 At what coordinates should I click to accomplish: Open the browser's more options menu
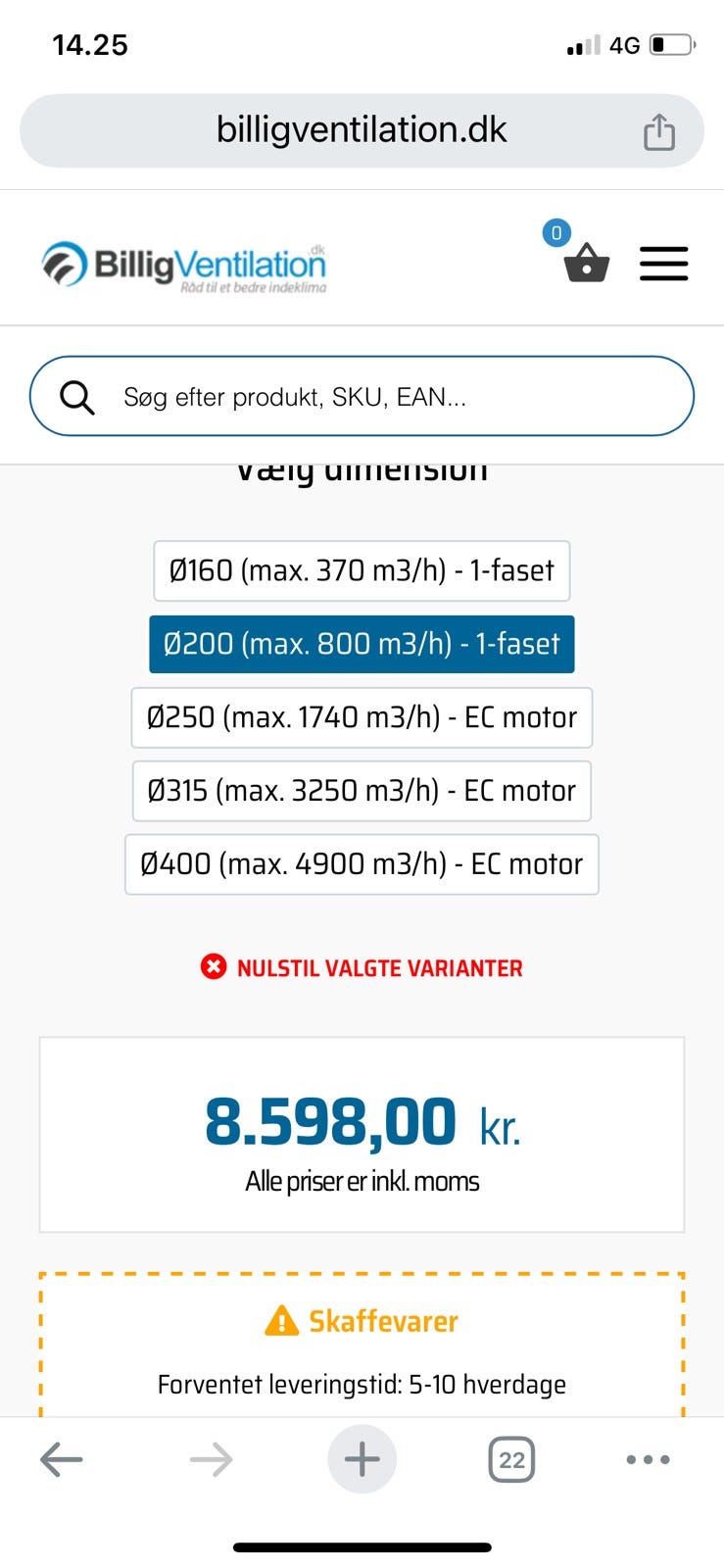point(648,1459)
